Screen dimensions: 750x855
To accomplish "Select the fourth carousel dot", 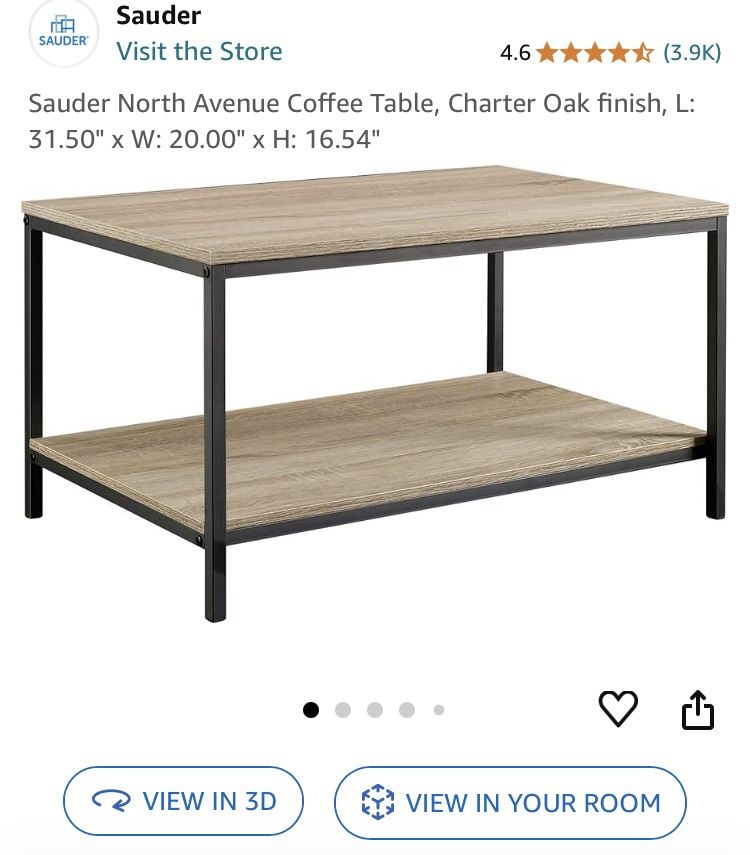I will tap(406, 710).
